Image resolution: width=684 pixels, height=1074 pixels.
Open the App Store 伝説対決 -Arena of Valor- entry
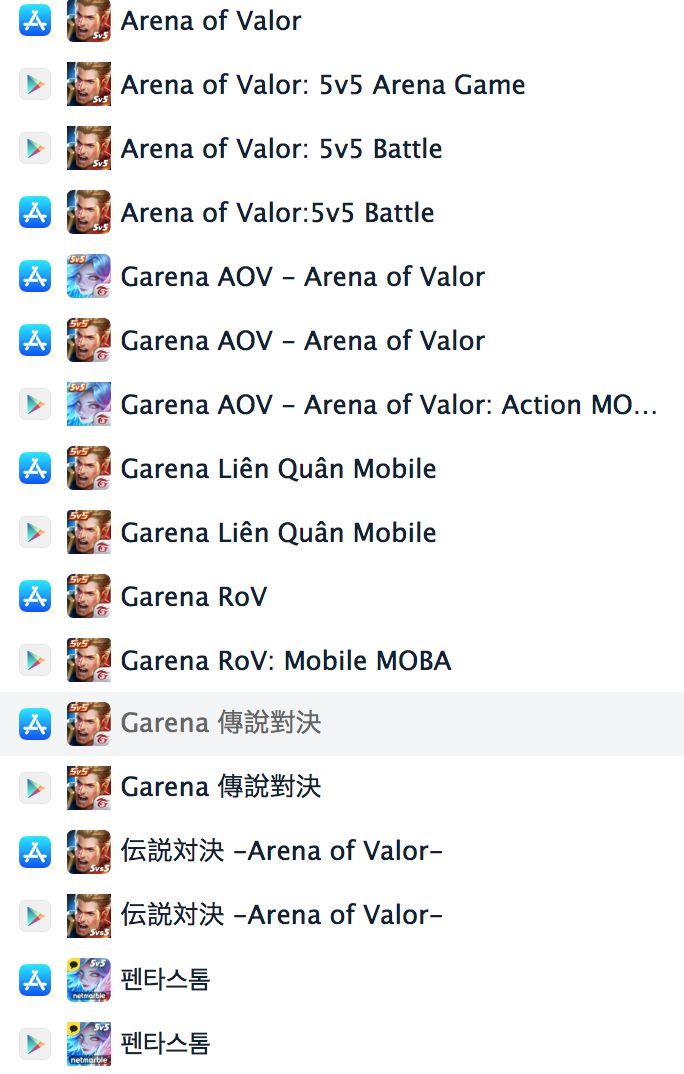[281, 851]
